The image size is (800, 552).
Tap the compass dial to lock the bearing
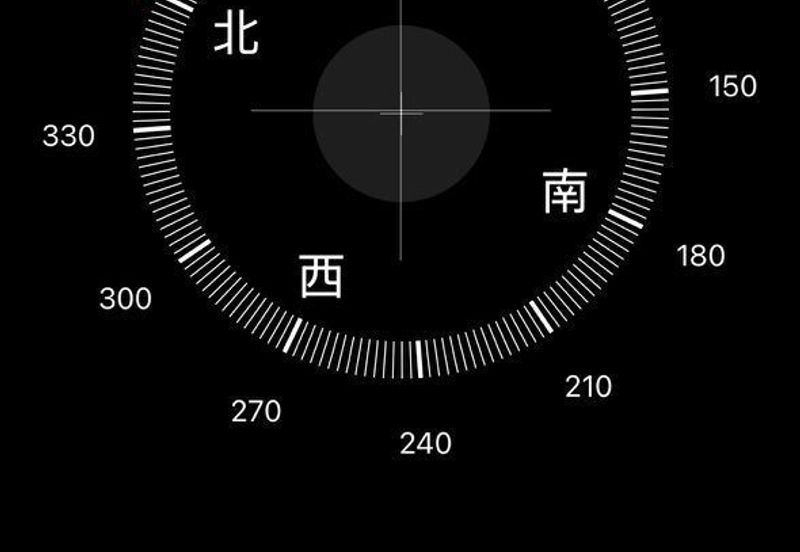coord(401,112)
